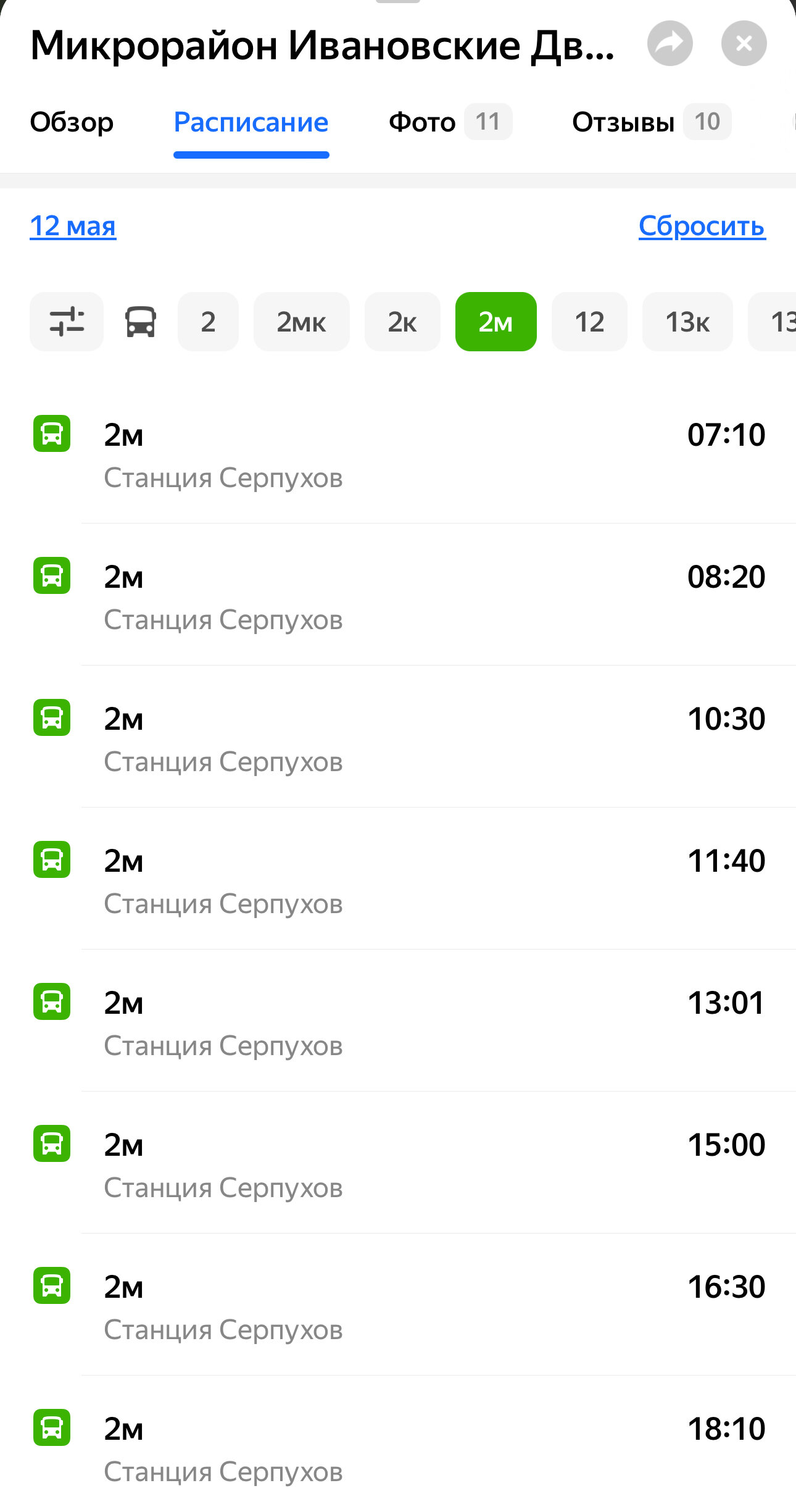Tap Сбросить to reset filters
The width and height of the screenshot is (796, 1512).
coord(702,226)
